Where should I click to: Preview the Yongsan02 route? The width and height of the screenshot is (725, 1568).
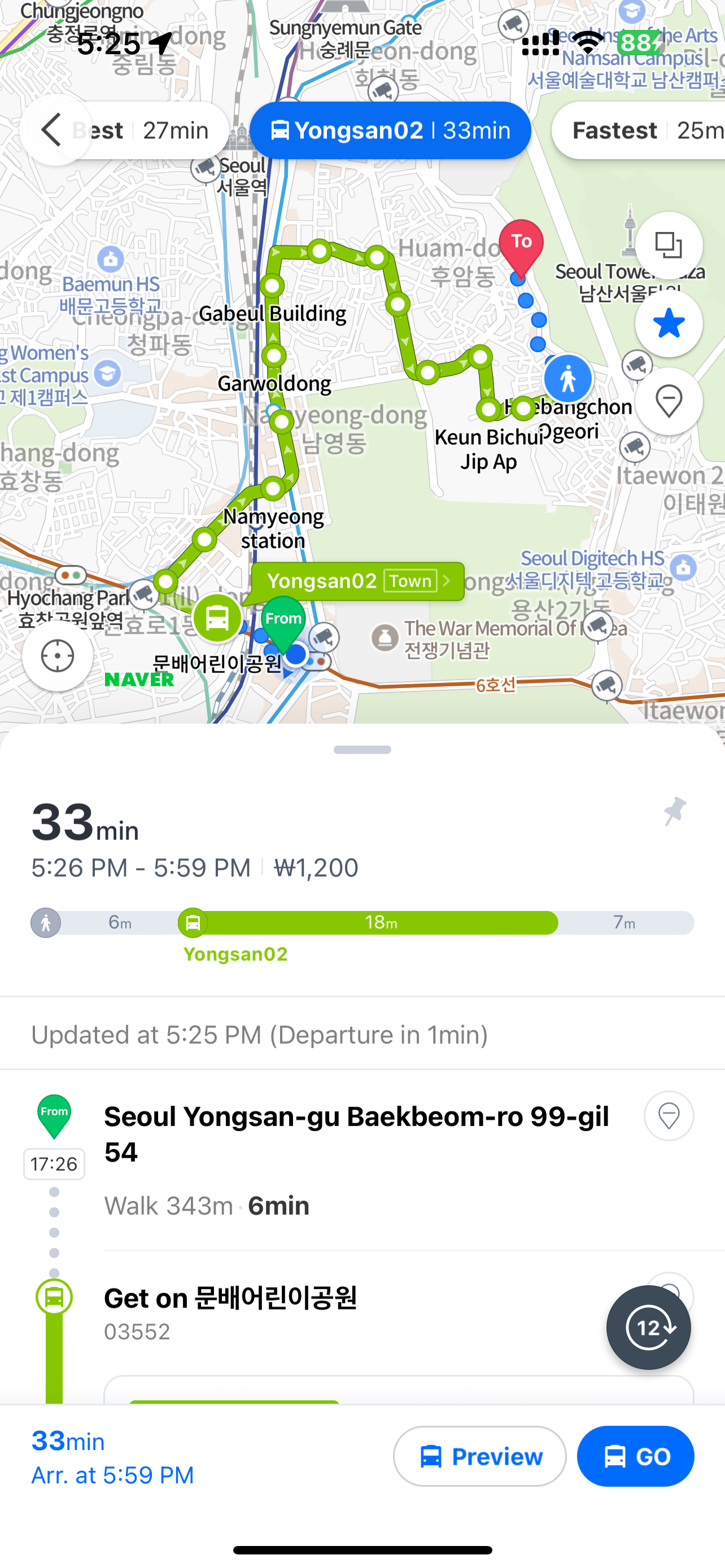coord(480,1457)
